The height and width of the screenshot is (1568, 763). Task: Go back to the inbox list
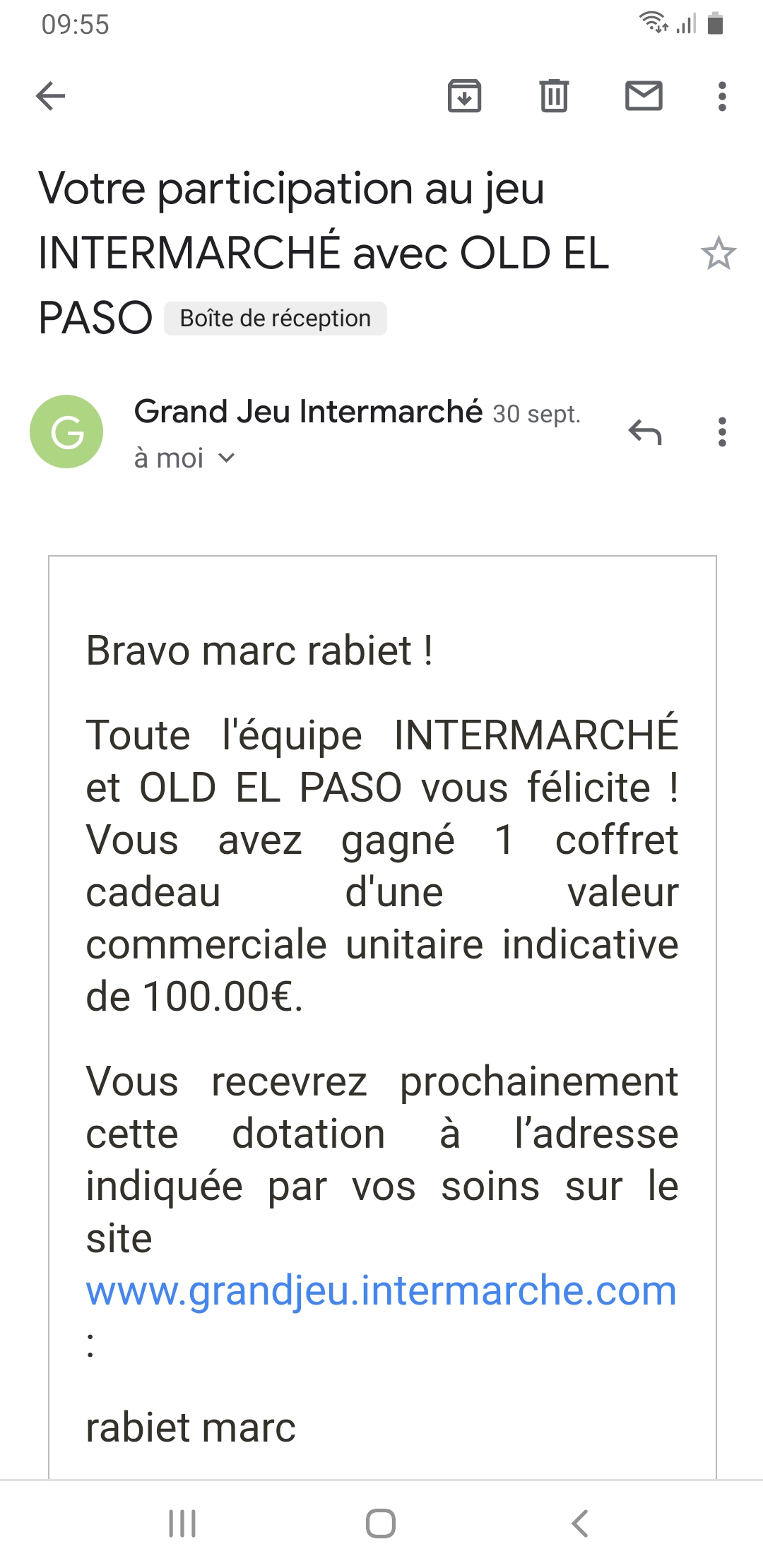pyautogui.click(x=51, y=96)
